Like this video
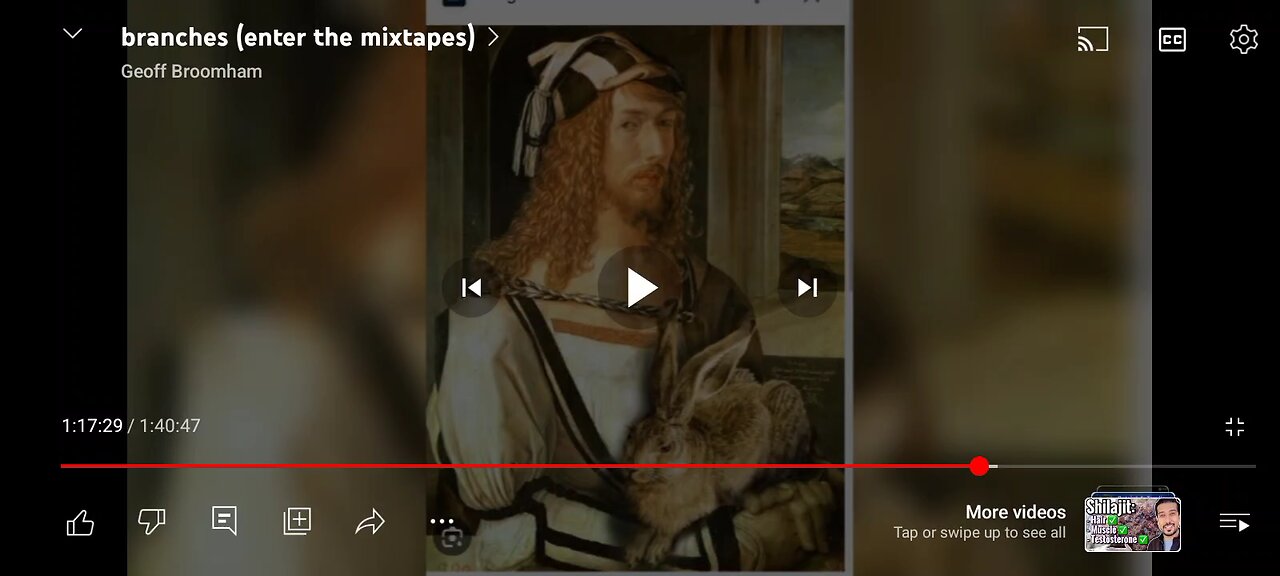The height and width of the screenshot is (576, 1280). (80, 522)
